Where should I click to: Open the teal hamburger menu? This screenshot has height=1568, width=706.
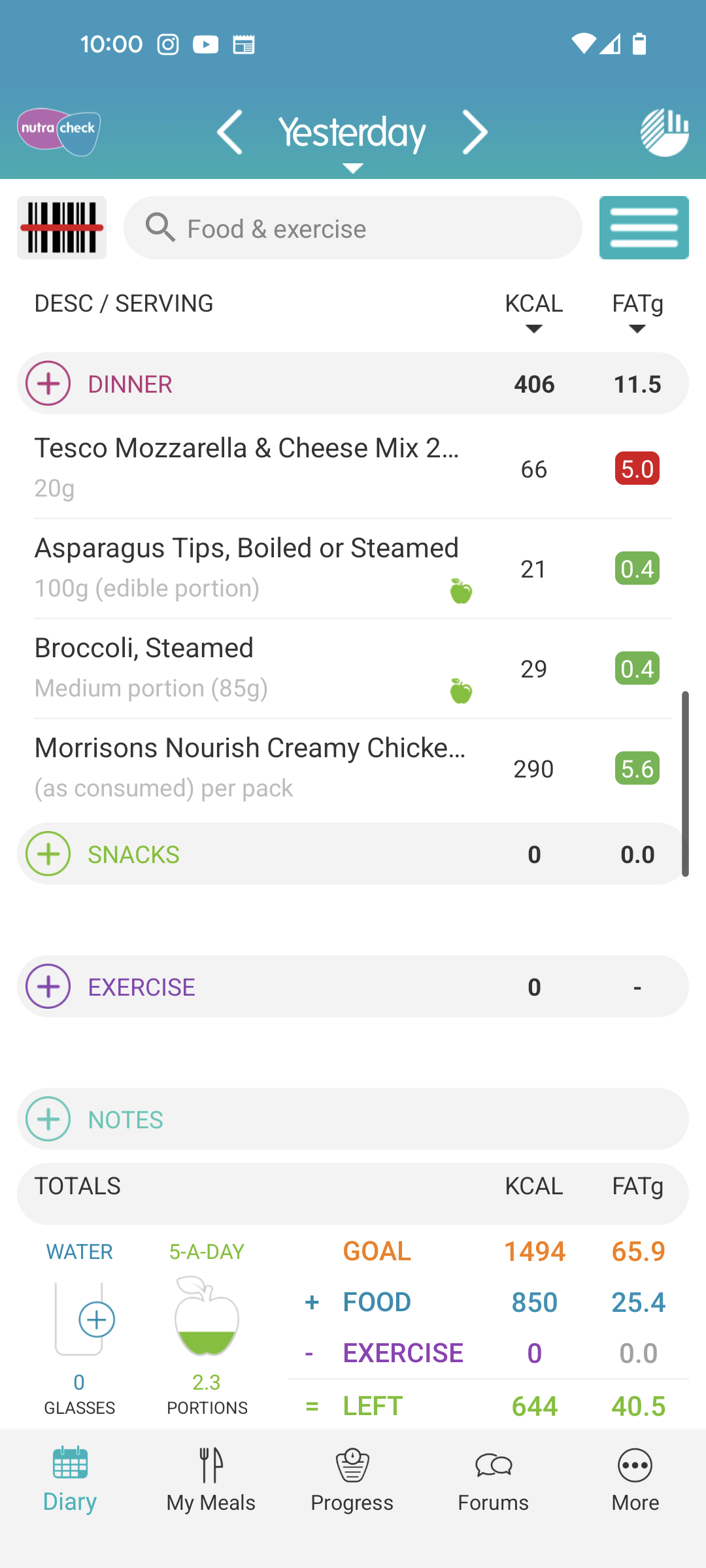tap(644, 227)
